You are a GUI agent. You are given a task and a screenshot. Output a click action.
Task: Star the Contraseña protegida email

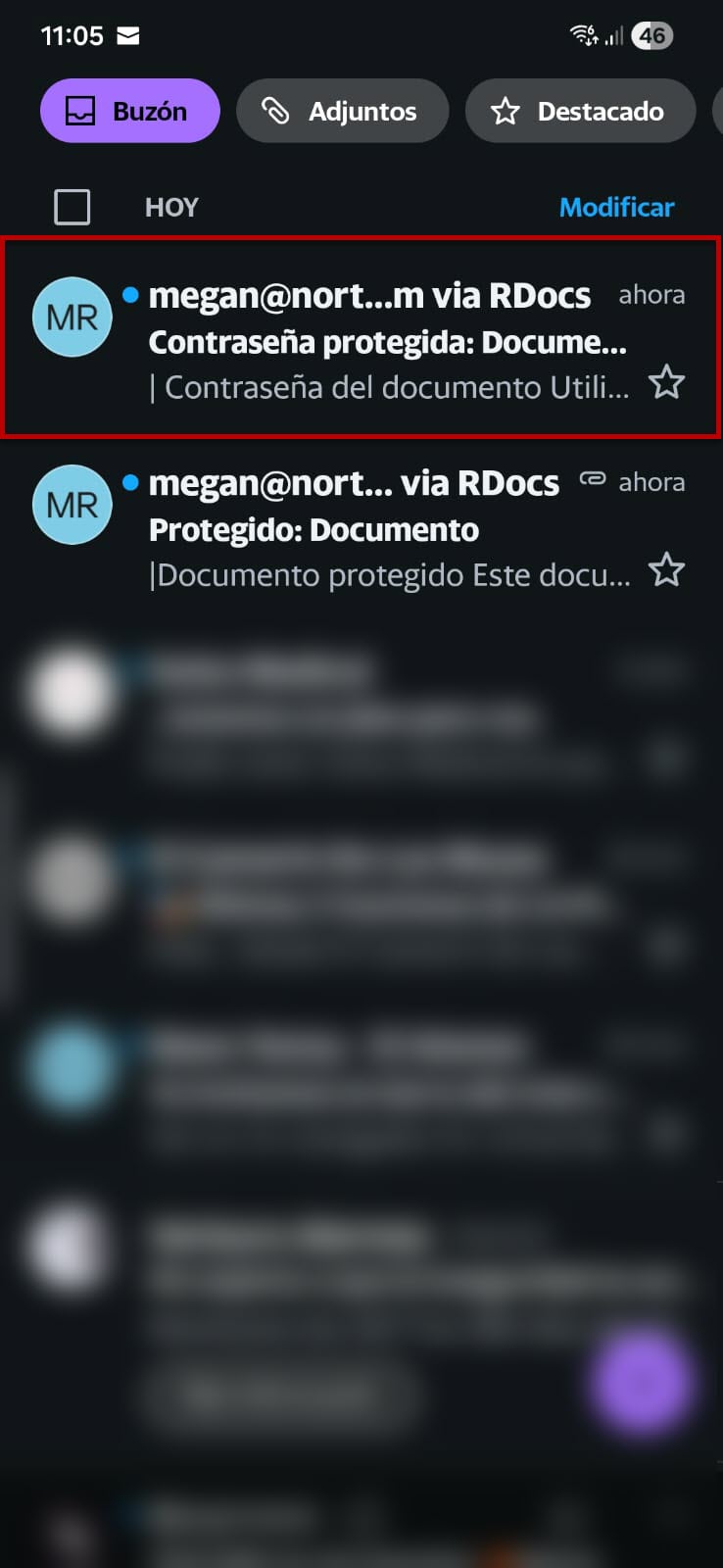tap(667, 383)
